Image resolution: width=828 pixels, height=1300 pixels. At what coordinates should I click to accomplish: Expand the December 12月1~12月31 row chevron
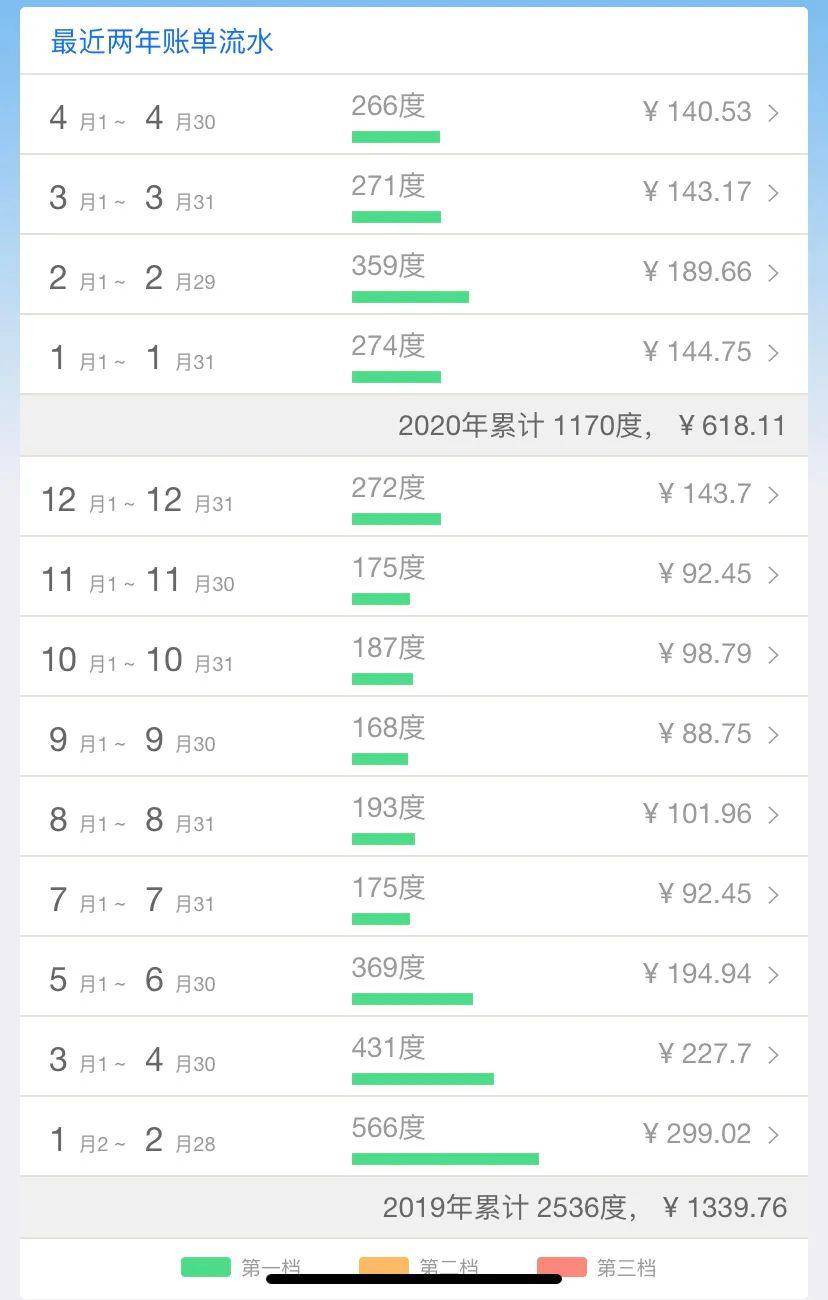click(771, 495)
